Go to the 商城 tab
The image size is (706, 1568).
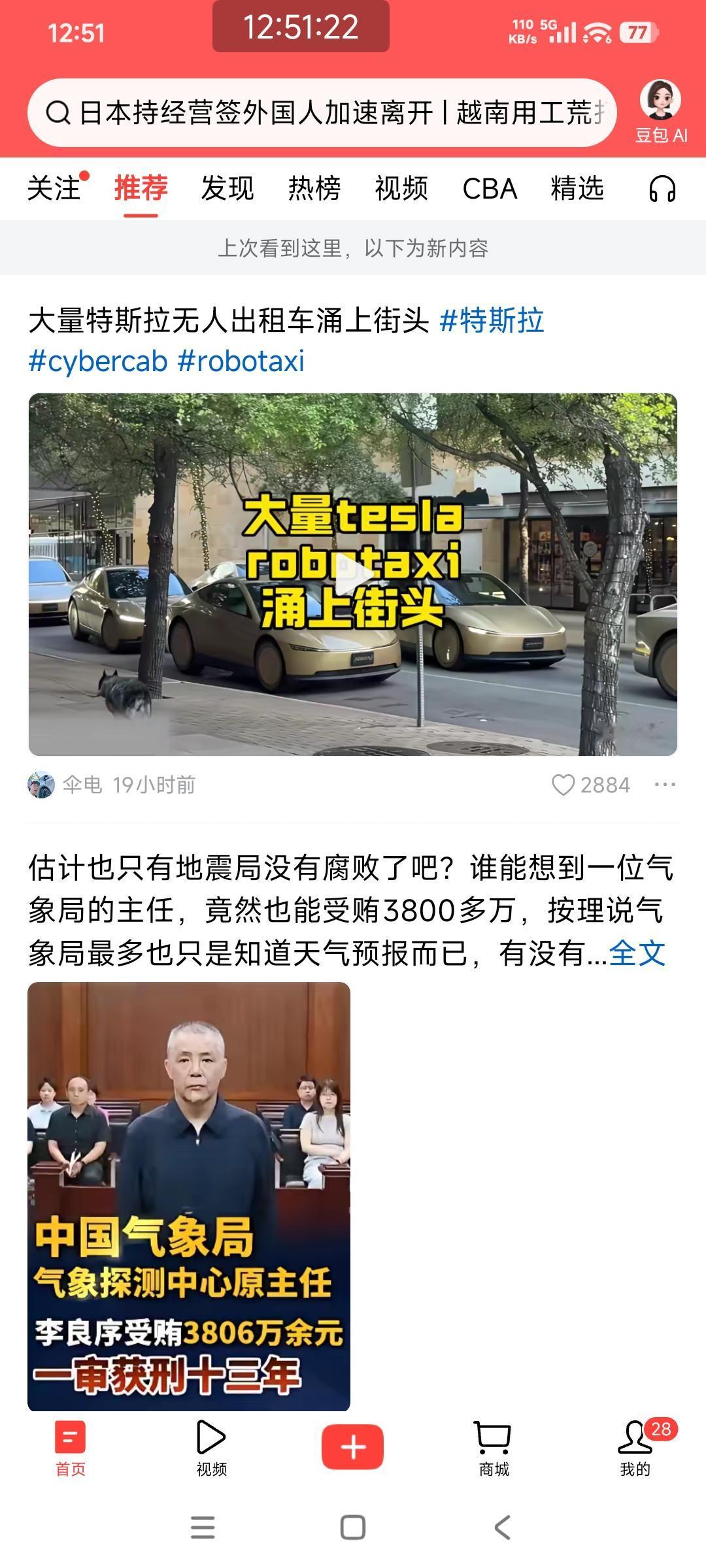[x=494, y=1449]
